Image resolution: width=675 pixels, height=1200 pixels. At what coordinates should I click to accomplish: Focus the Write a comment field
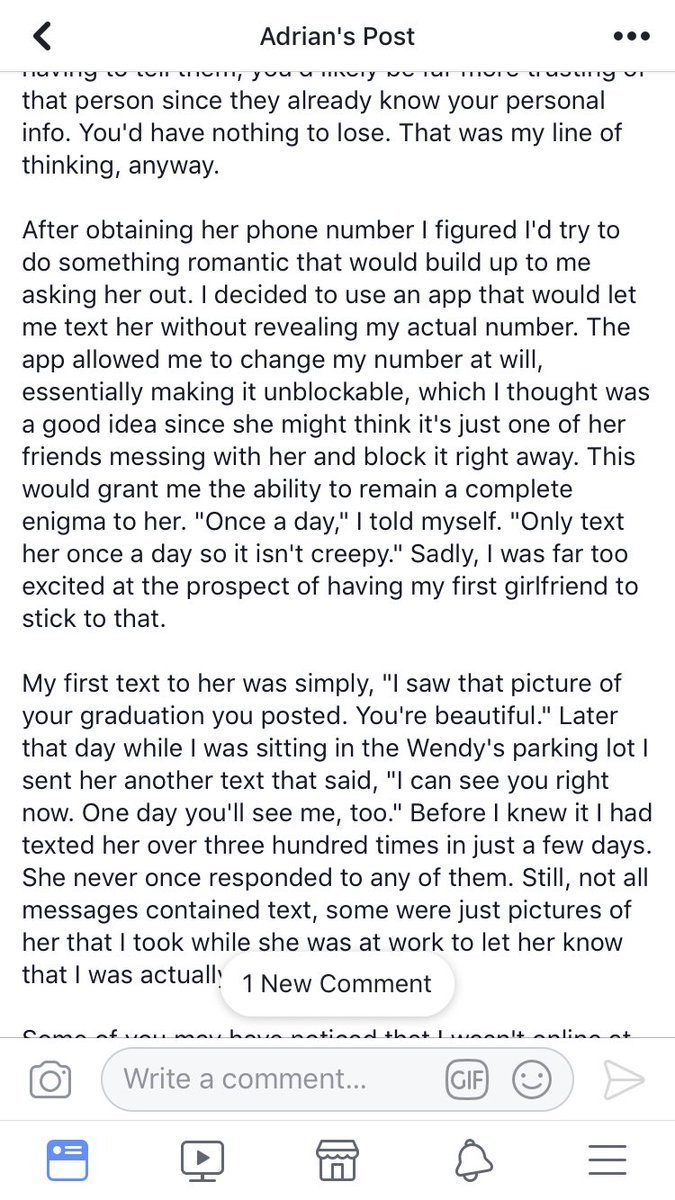pos(270,1080)
